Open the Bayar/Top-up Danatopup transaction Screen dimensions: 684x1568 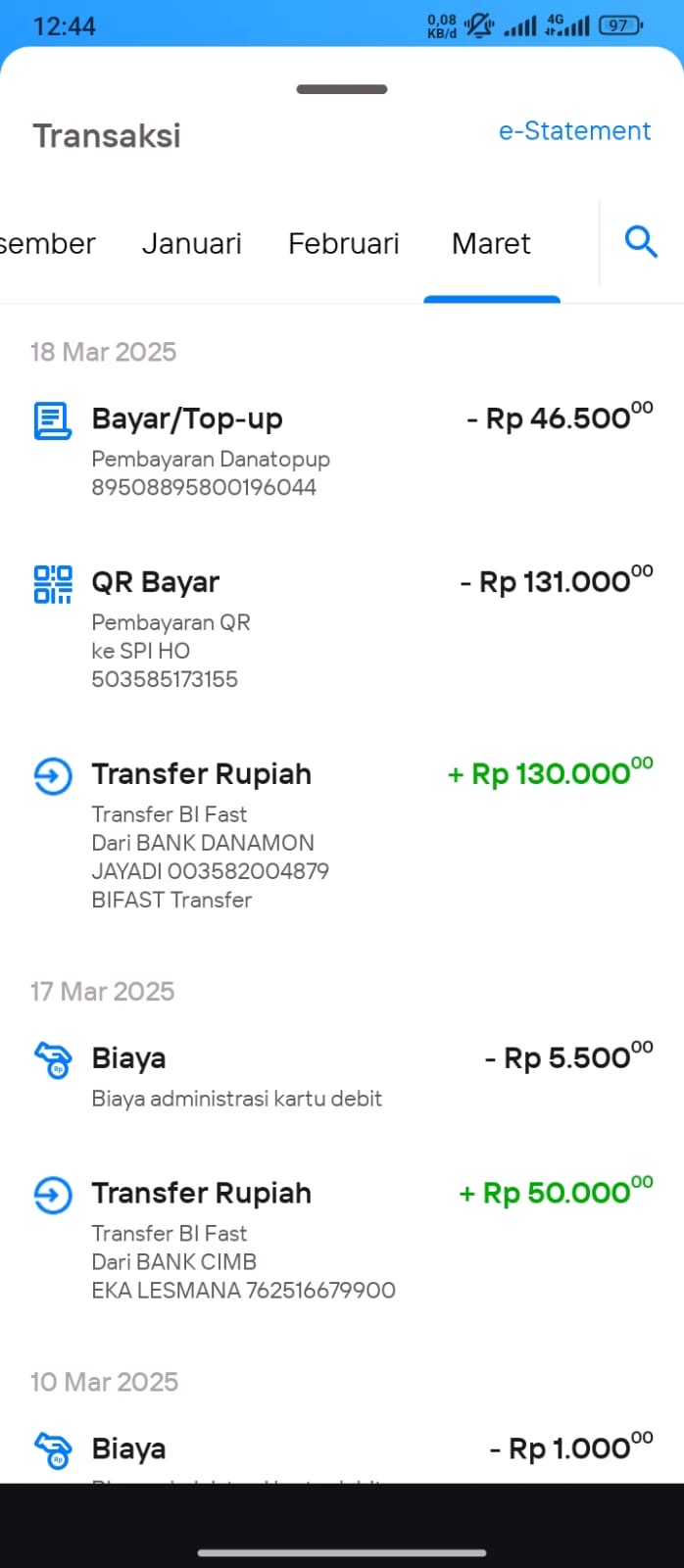pos(342,450)
